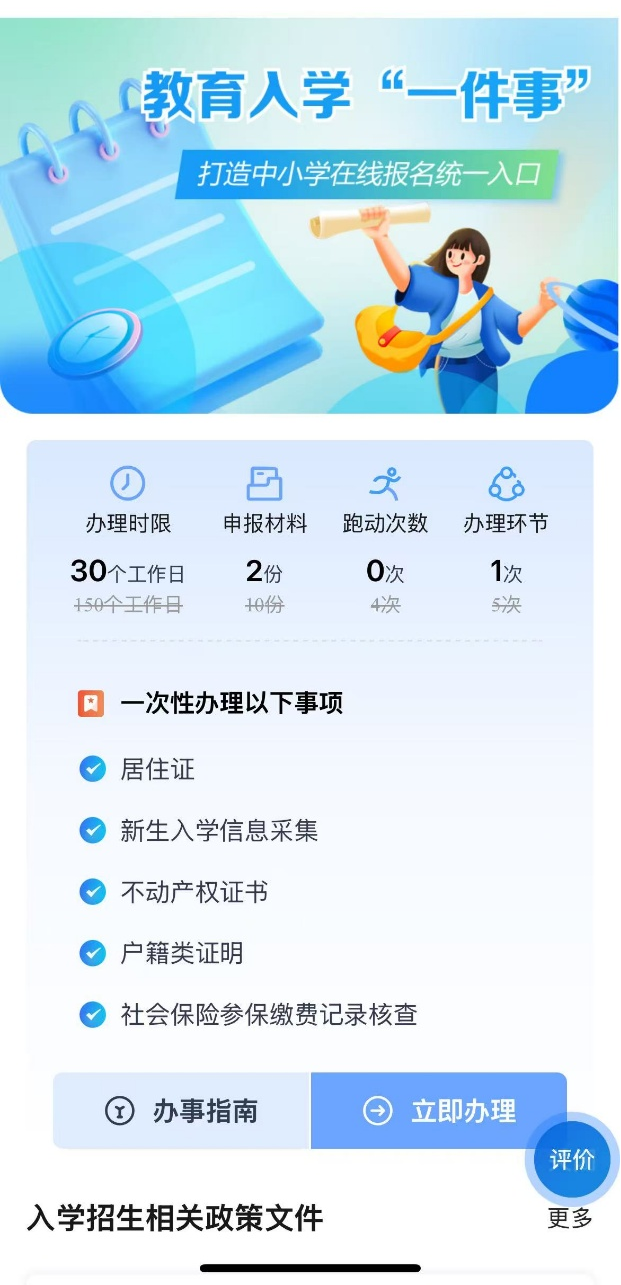View 更多 policy documents
Viewport: 621px width, 1285px height.
pos(570,1219)
